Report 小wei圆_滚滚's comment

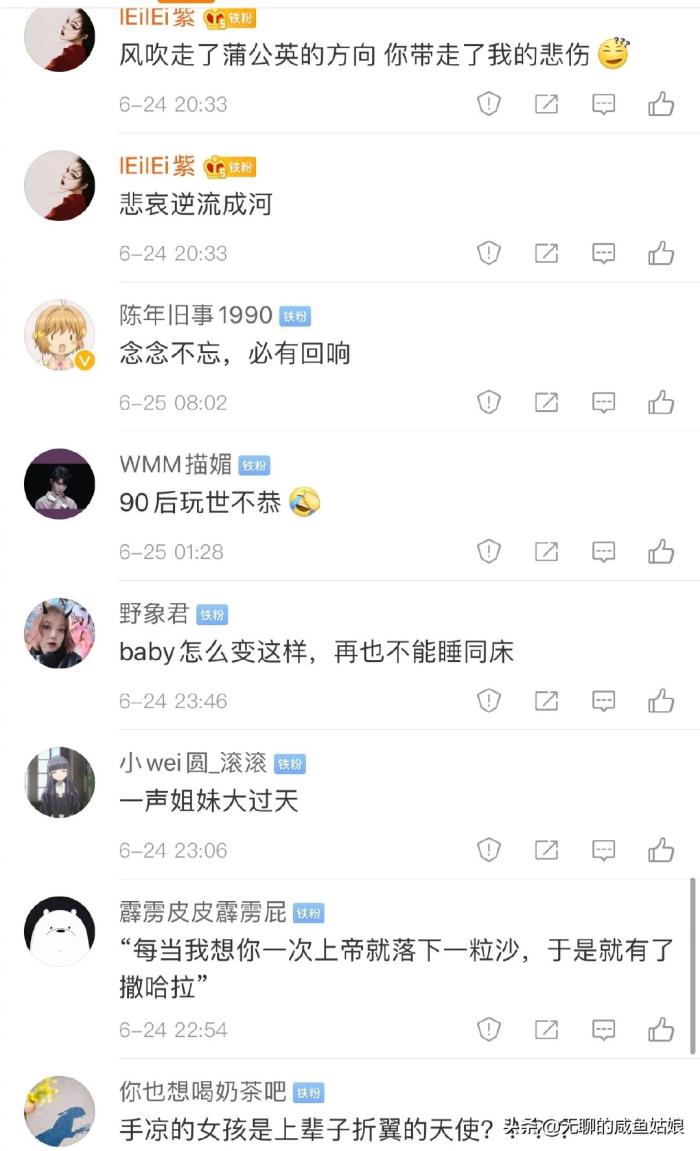click(488, 850)
